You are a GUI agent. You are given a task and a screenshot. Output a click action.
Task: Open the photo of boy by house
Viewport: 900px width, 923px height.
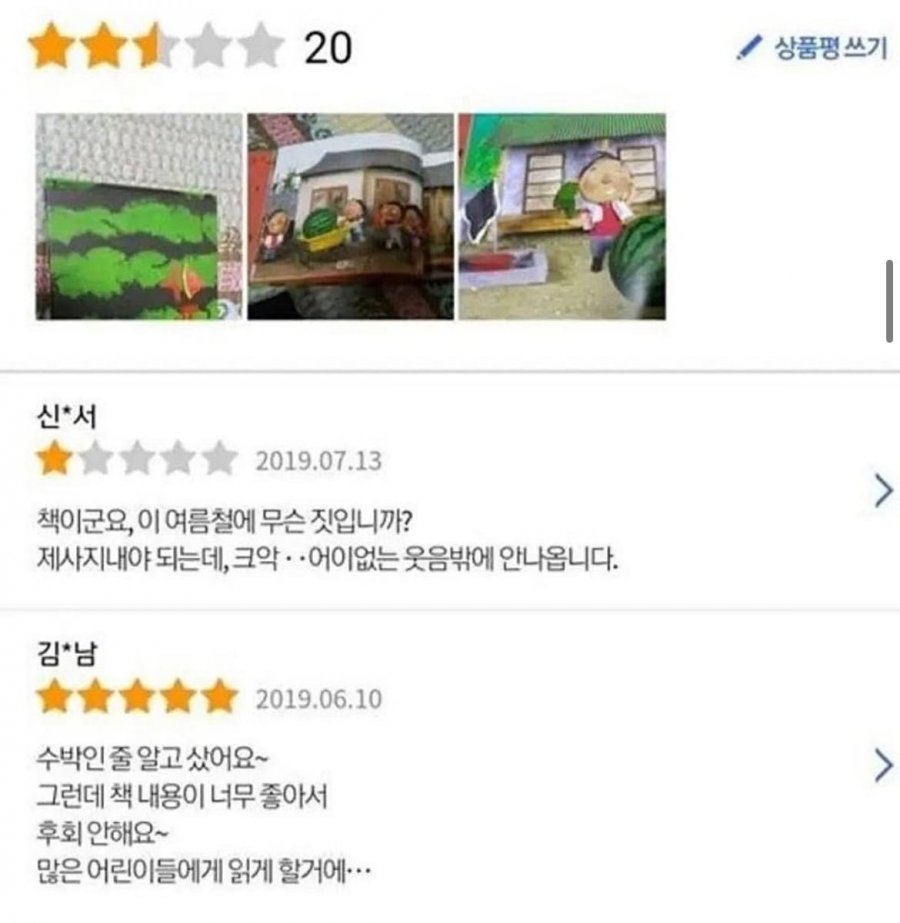(x=561, y=217)
